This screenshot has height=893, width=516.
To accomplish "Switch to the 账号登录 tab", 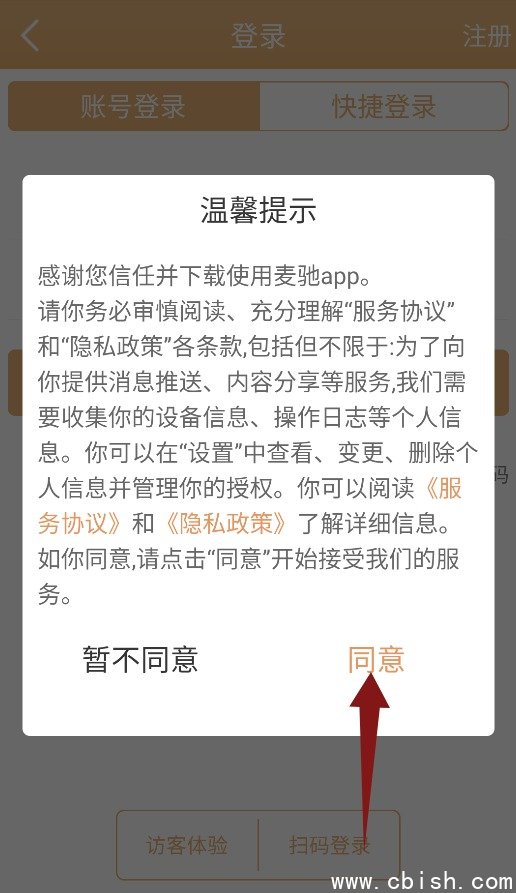I will (134, 106).
